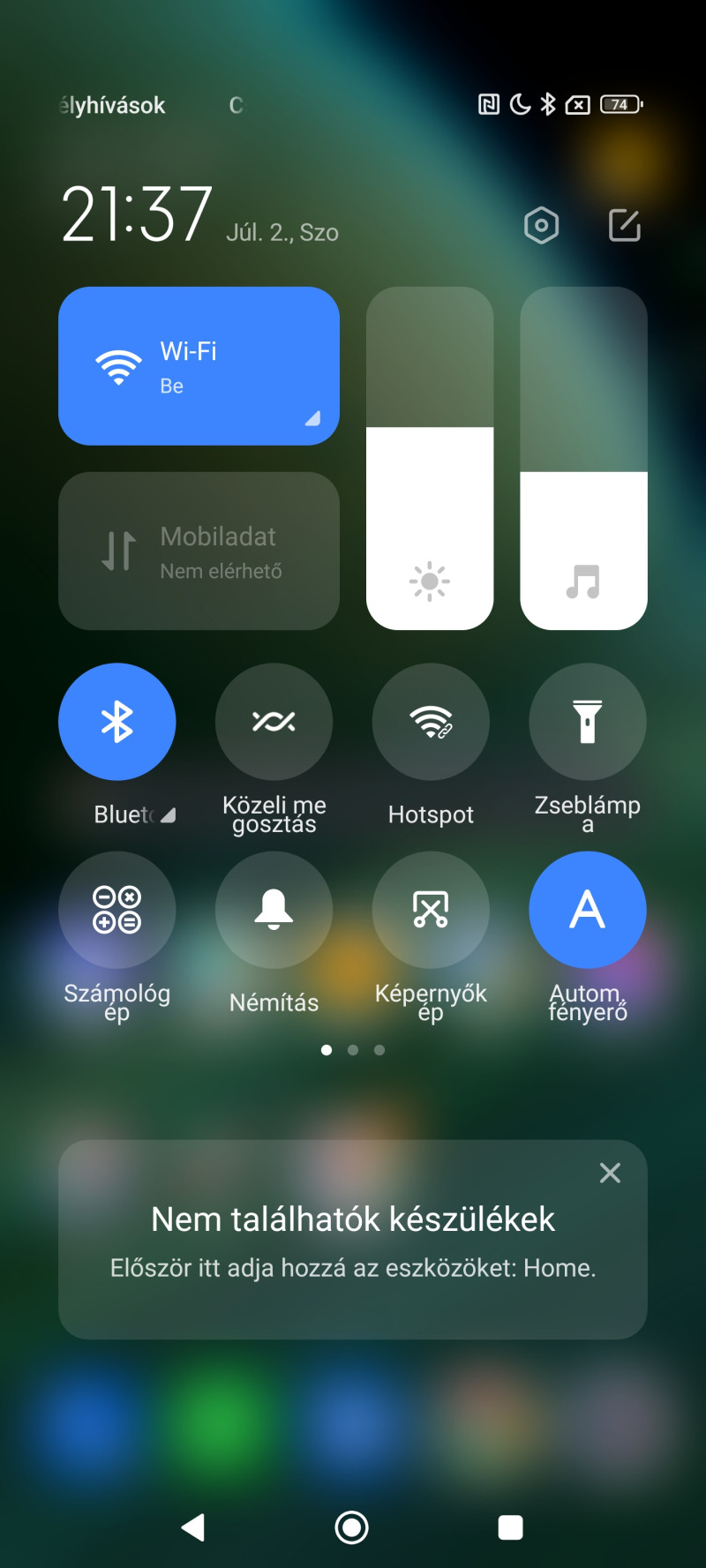This screenshot has height=1568, width=706.
Task: Enable Közeli megosztás (Nearby Share)
Action: point(274,722)
